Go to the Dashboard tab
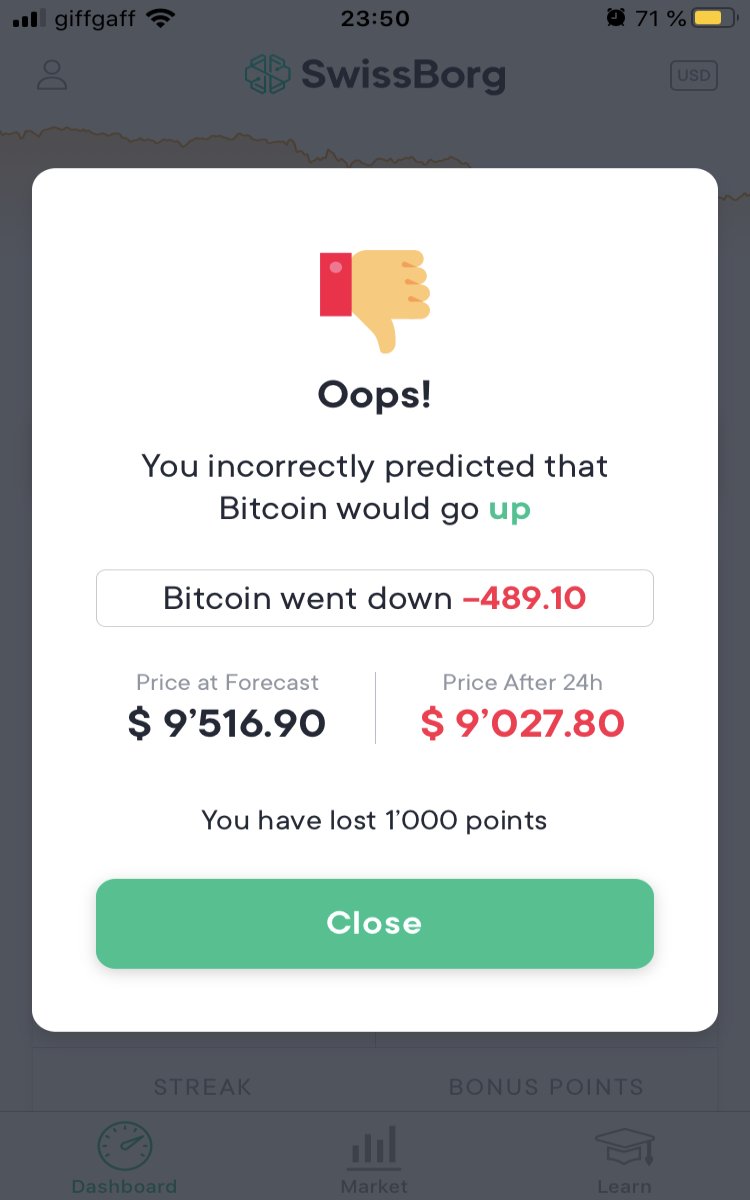This screenshot has height=1200, width=750. [x=124, y=1160]
